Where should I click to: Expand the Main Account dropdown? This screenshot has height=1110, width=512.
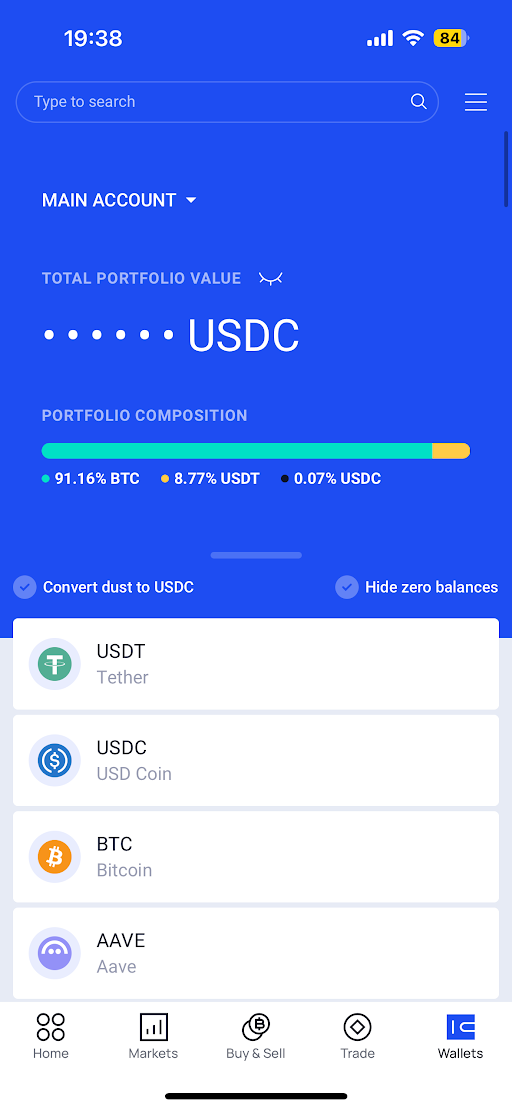click(x=119, y=200)
